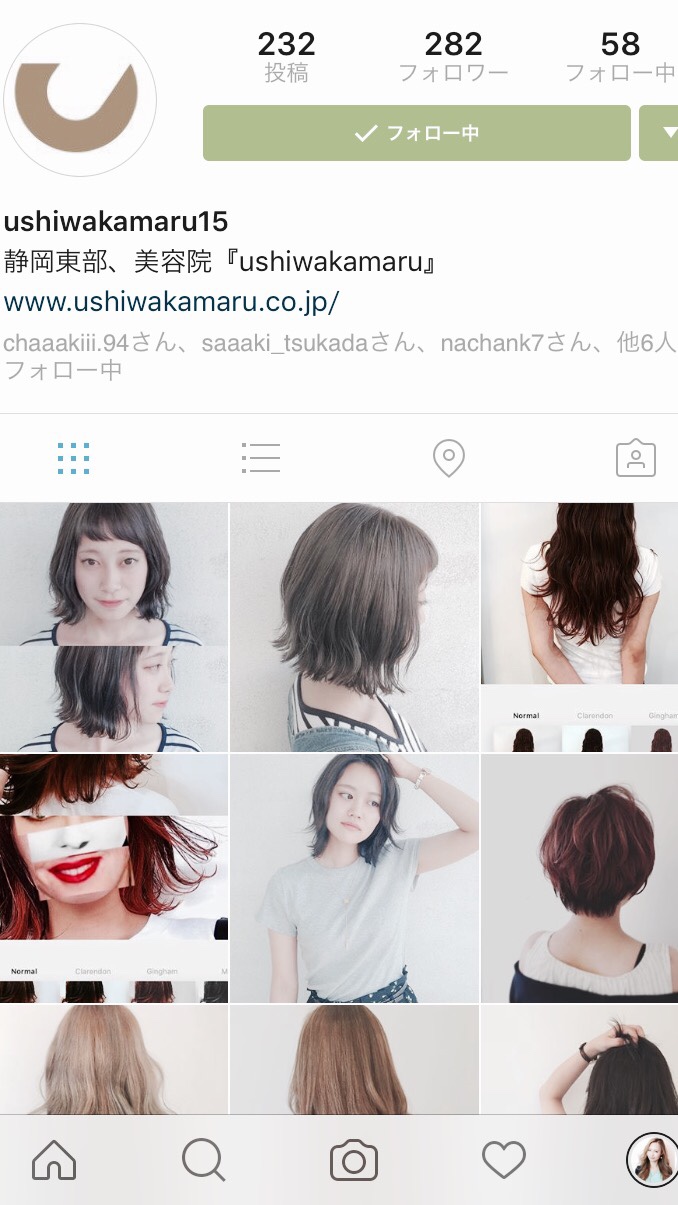Open the search and explore tab
678x1205 pixels.
point(203,1160)
